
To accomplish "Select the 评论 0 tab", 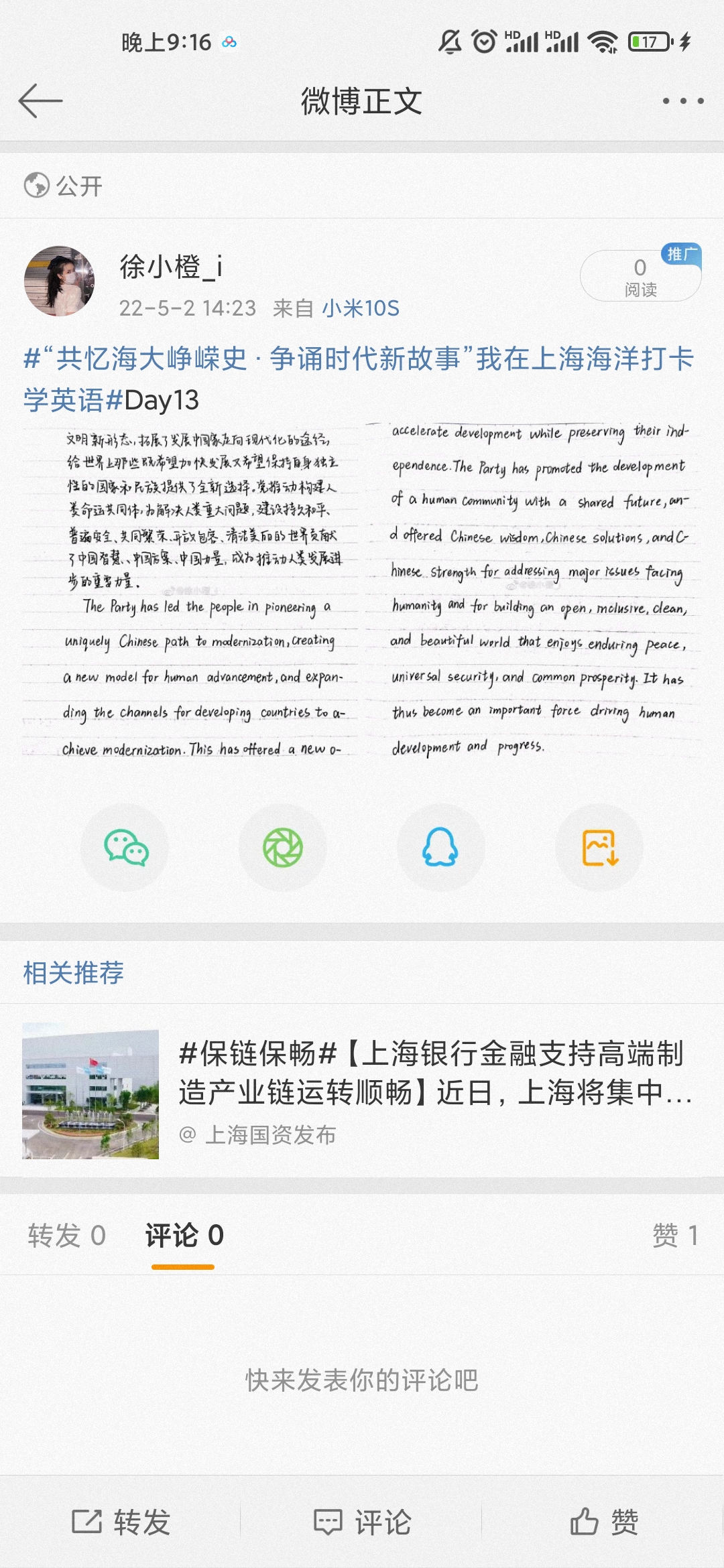I will 184,1235.
